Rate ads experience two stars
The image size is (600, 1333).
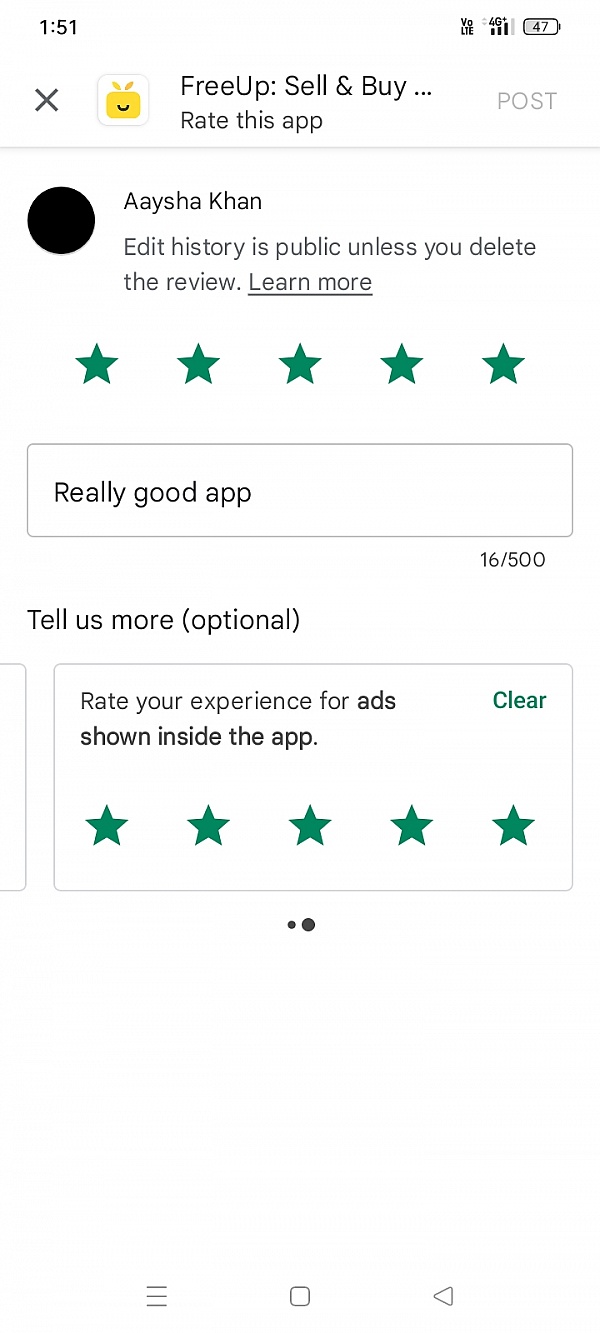[x=208, y=827]
